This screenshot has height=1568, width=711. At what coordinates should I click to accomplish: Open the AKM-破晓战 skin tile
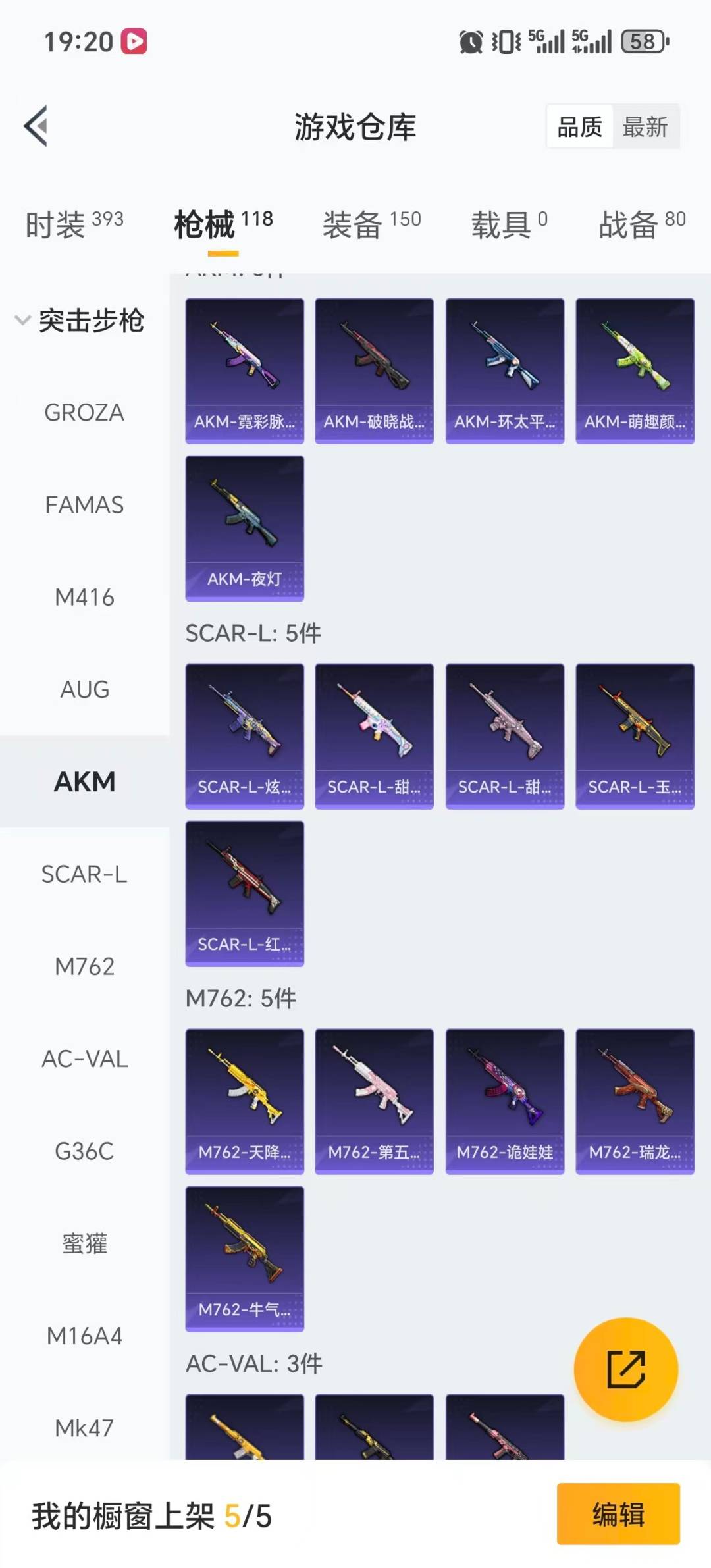pyautogui.click(x=374, y=371)
